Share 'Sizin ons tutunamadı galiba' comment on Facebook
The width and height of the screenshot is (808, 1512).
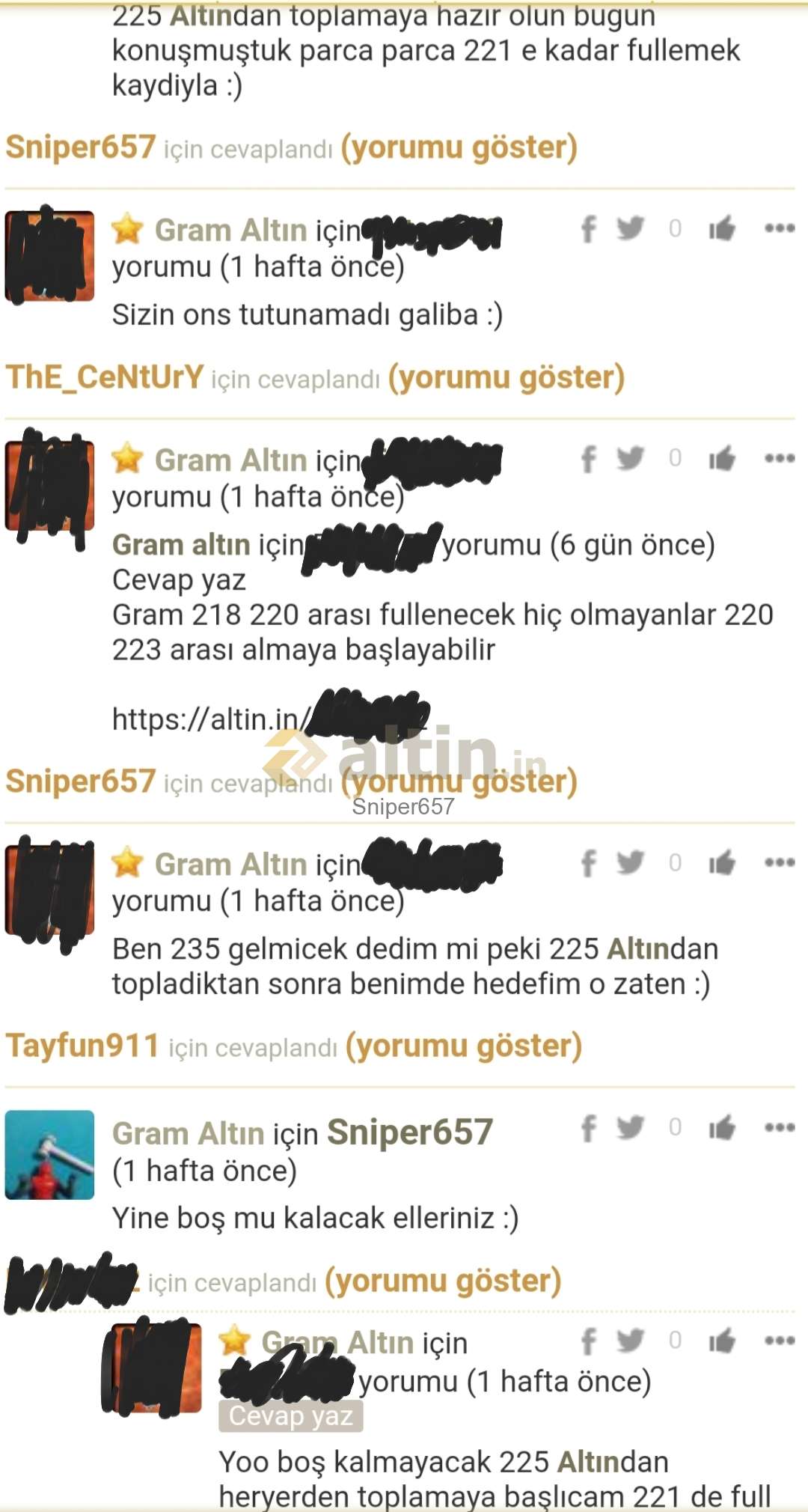[x=589, y=228]
